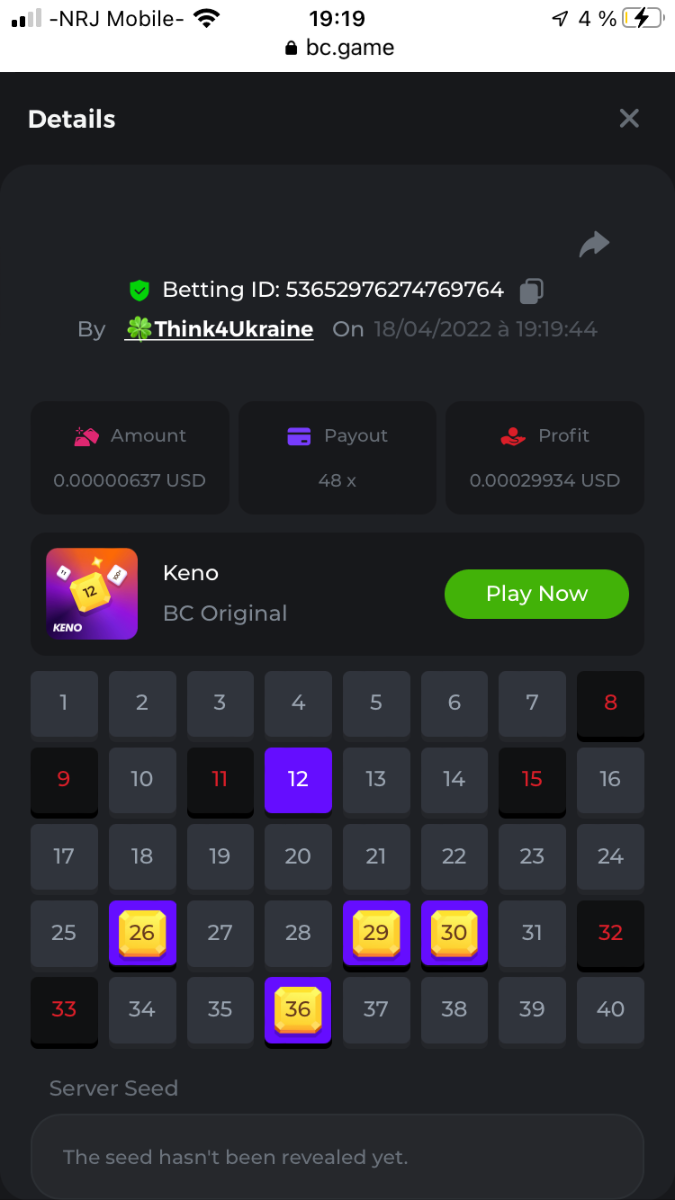Screen dimensions: 675x1200
Task: Copy the Betting ID
Action: coord(532,291)
